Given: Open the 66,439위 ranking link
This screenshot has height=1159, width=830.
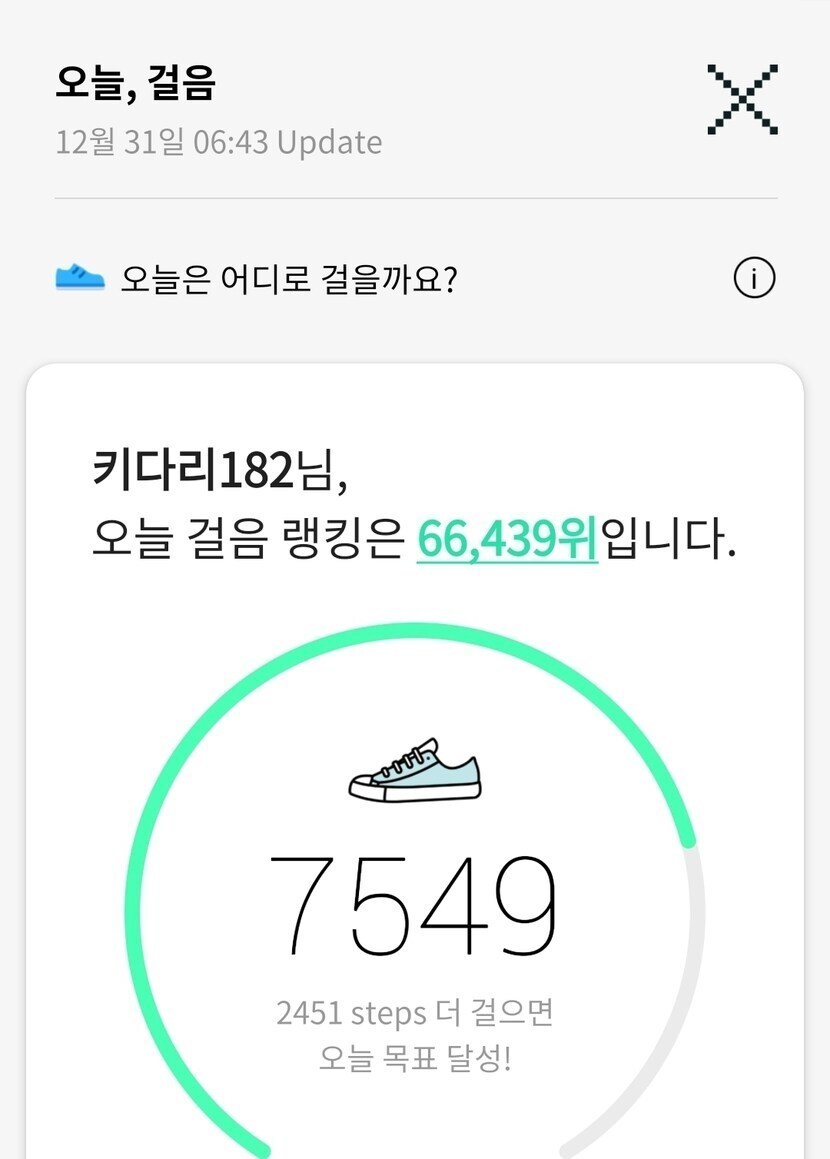Looking at the screenshot, I should pos(507,540).
